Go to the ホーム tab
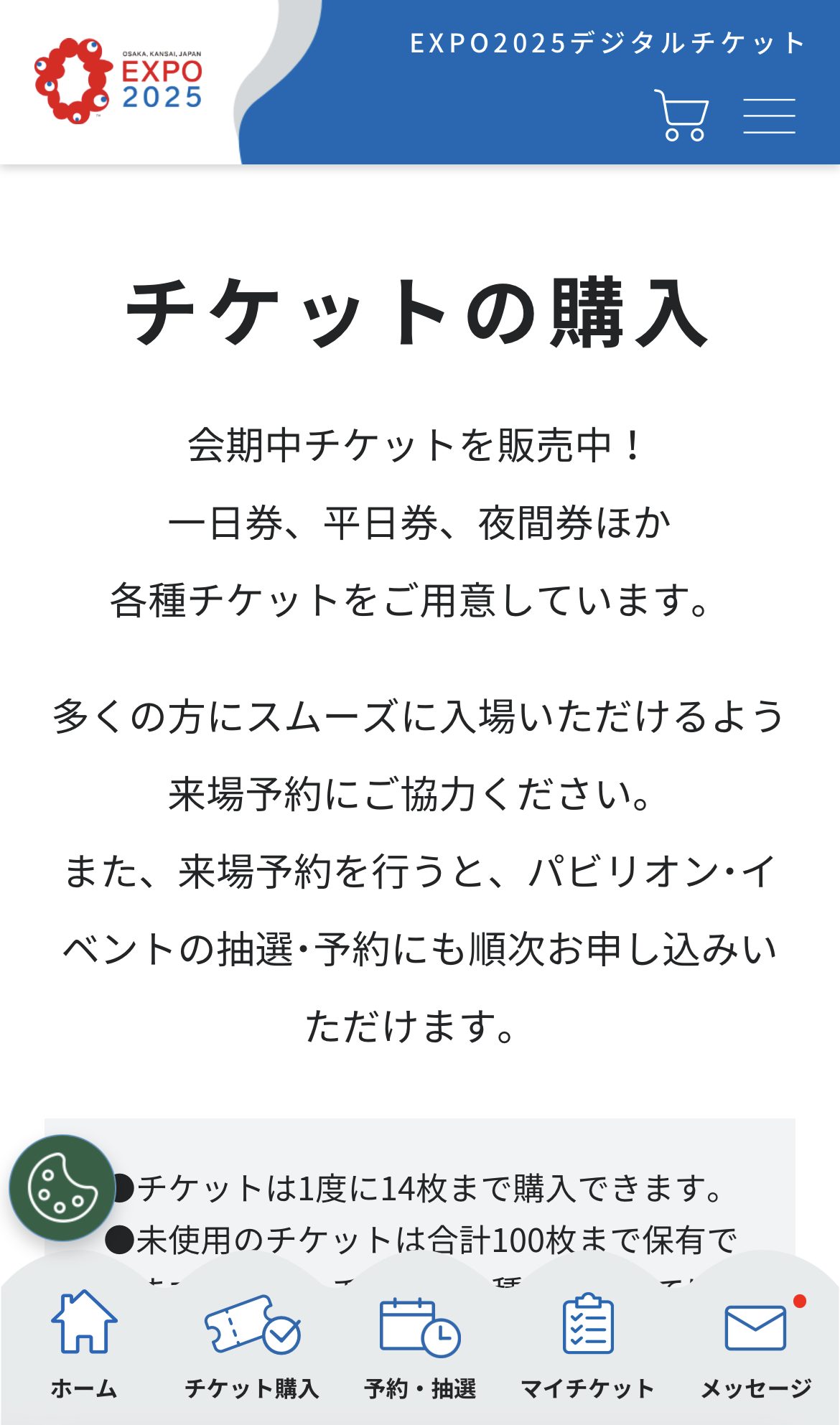Image resolution: width=840 pixels, height=1425 pixels. click(x=84, y=1345)
